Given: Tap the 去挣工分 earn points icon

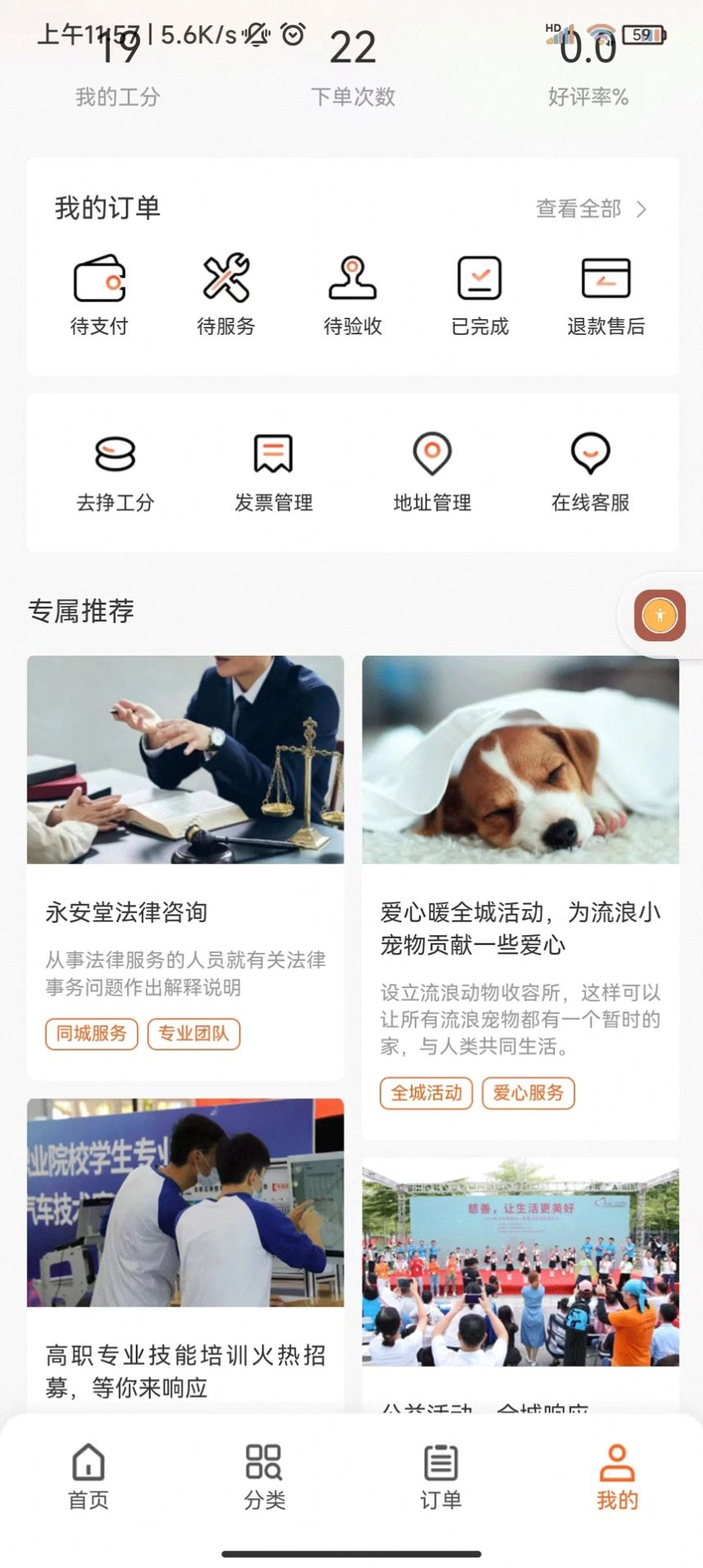Looking at the screenshot, I should pyautogui.click(x=114, y=469).
